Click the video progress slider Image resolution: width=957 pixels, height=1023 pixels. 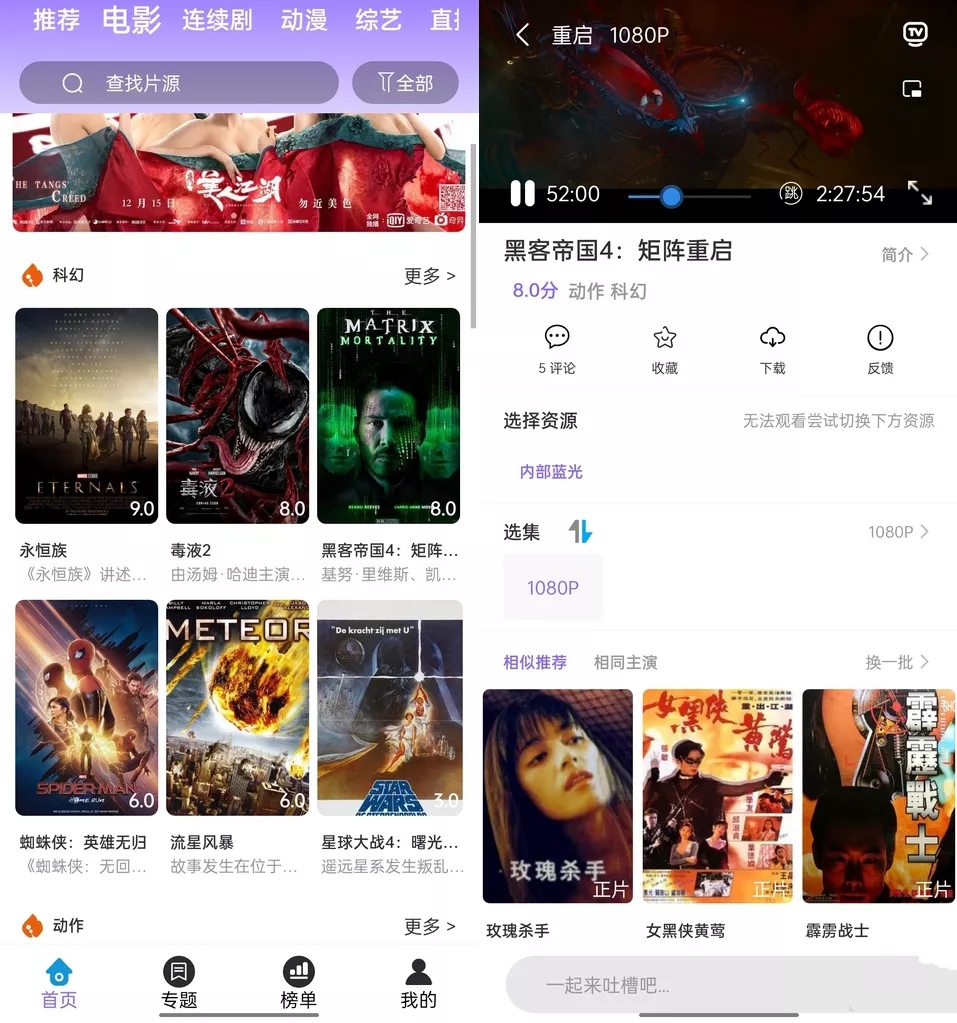tap(669, 196)
